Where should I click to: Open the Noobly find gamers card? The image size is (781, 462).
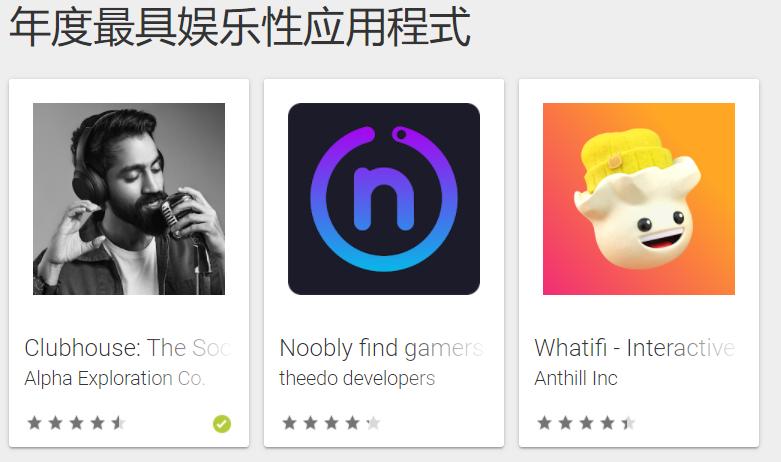click(383, 200)
